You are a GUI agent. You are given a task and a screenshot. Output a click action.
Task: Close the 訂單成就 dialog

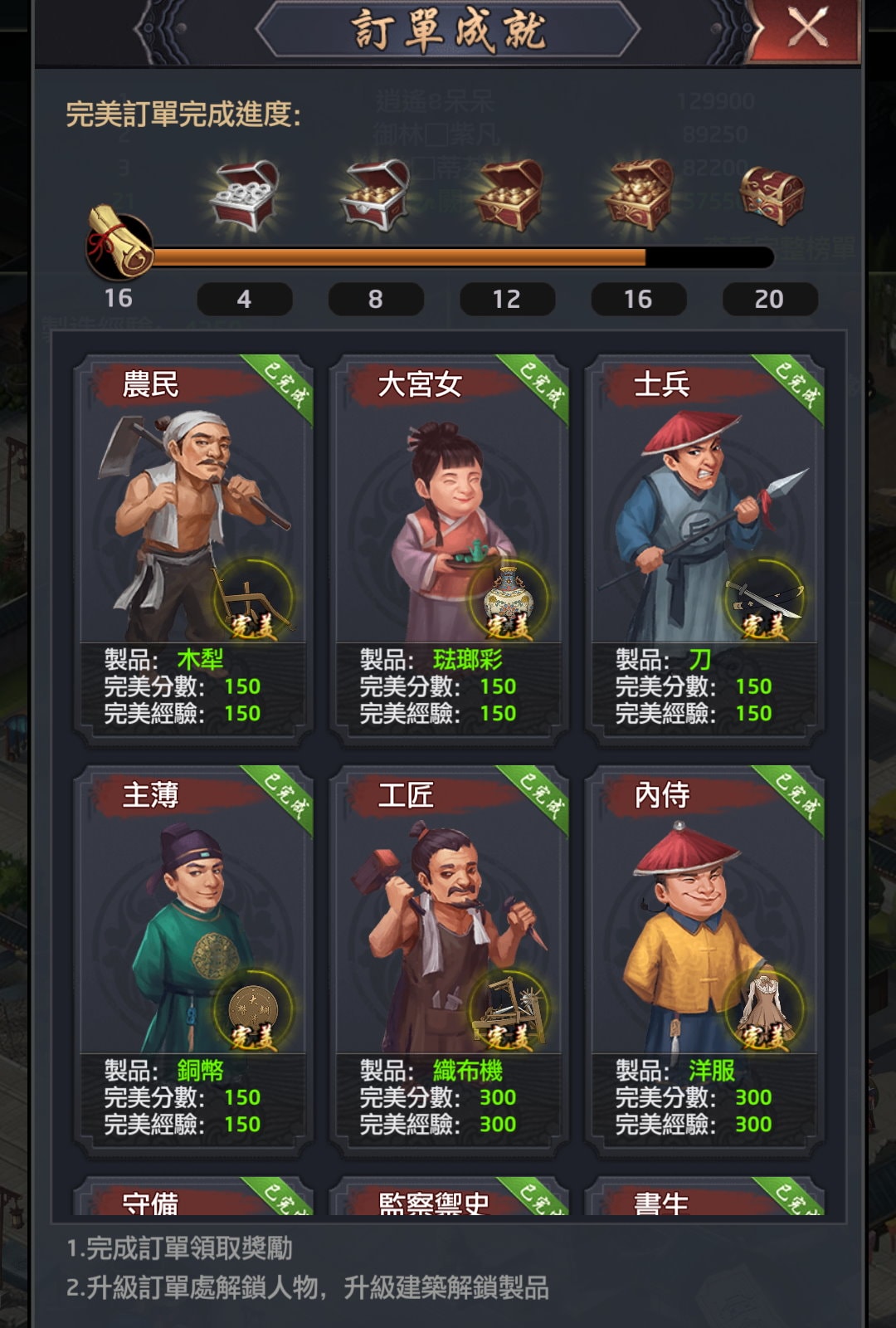806,28
